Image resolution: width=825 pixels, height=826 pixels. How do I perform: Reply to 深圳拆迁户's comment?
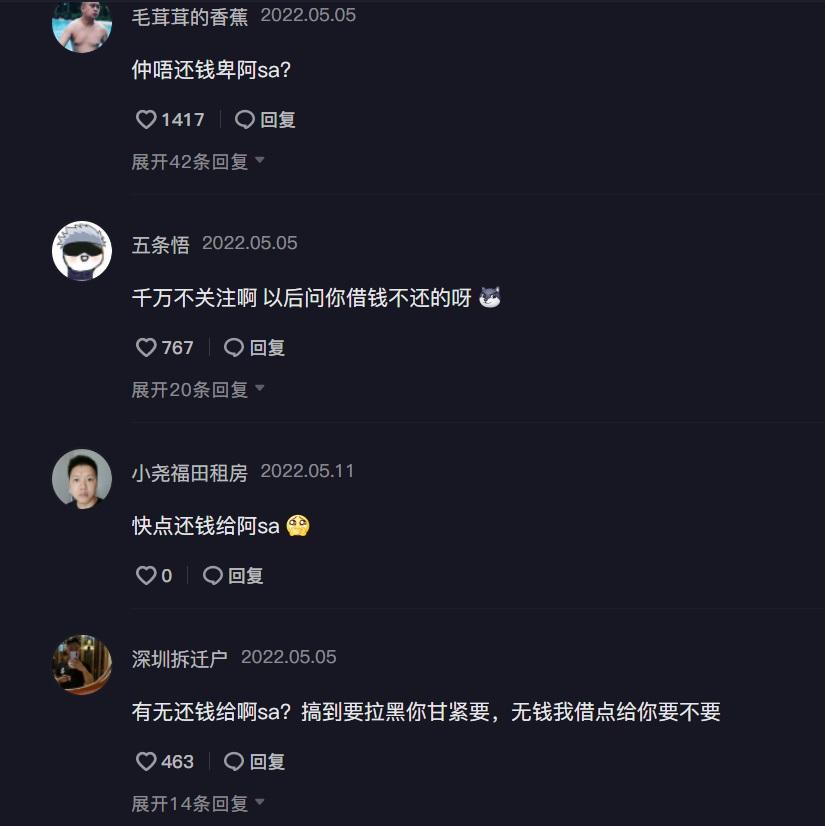coord(255,762)
